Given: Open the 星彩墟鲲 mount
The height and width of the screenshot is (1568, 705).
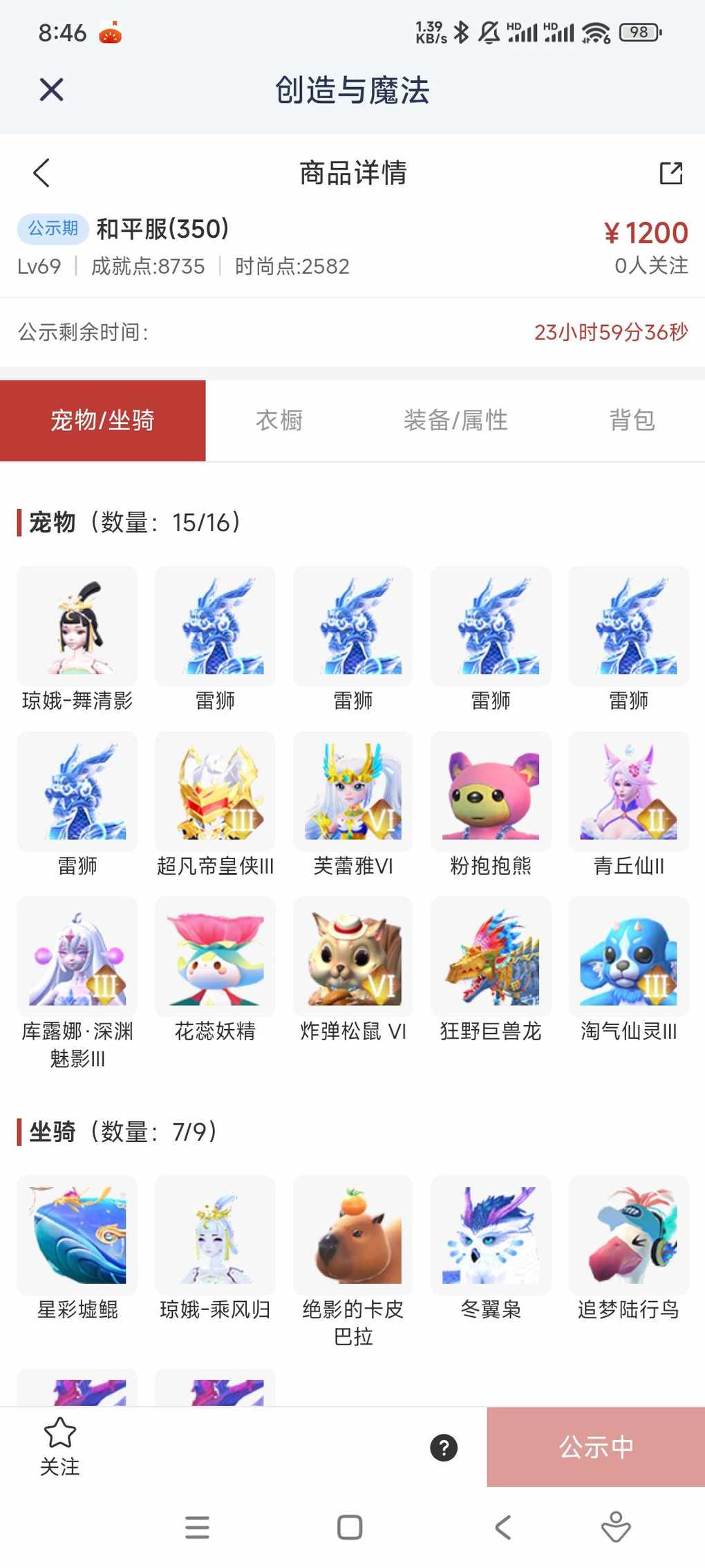Looking at the screenshot, I should tap(77, 1235).
